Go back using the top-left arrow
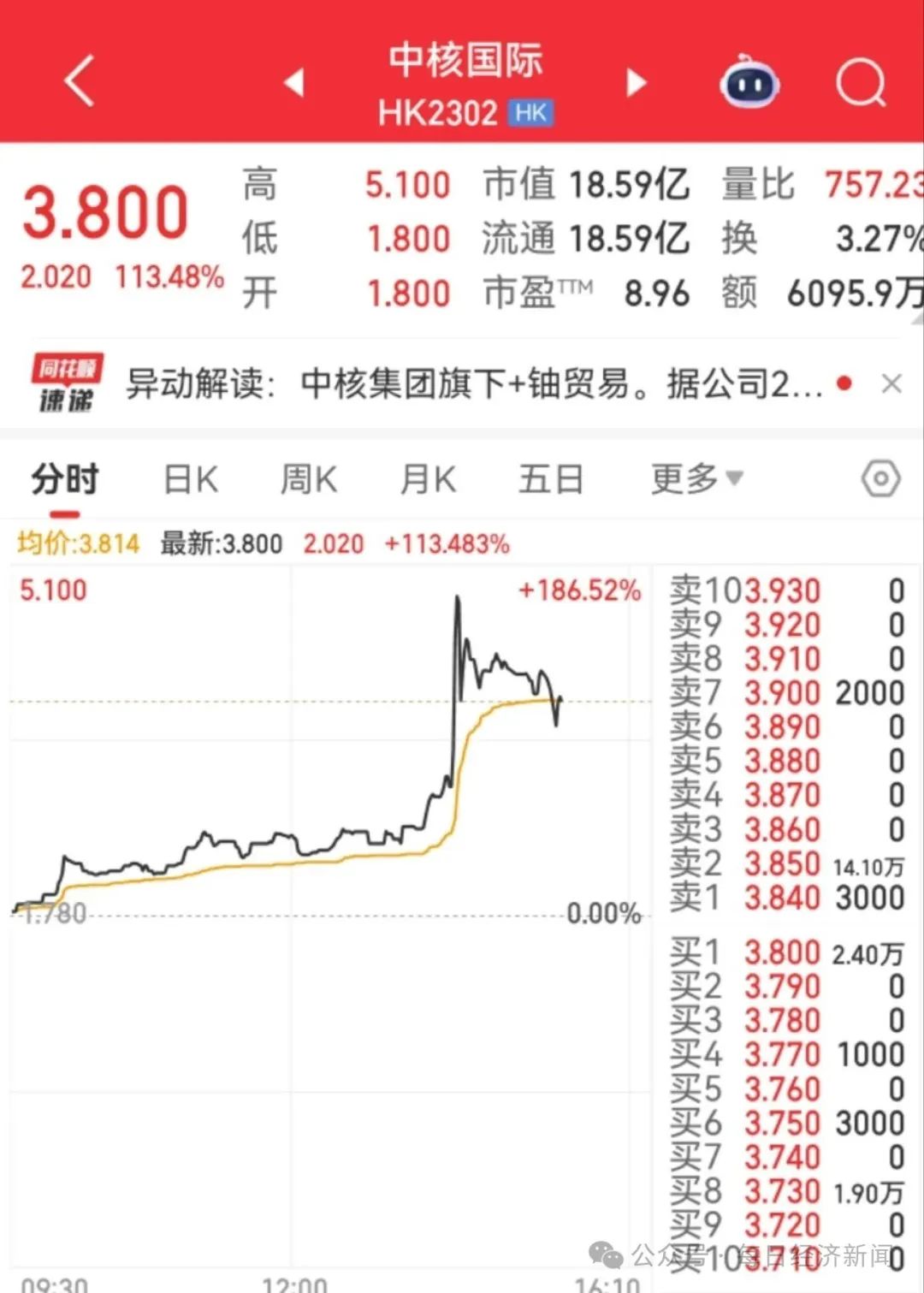The image size is (924, 1293). point(80,82)
